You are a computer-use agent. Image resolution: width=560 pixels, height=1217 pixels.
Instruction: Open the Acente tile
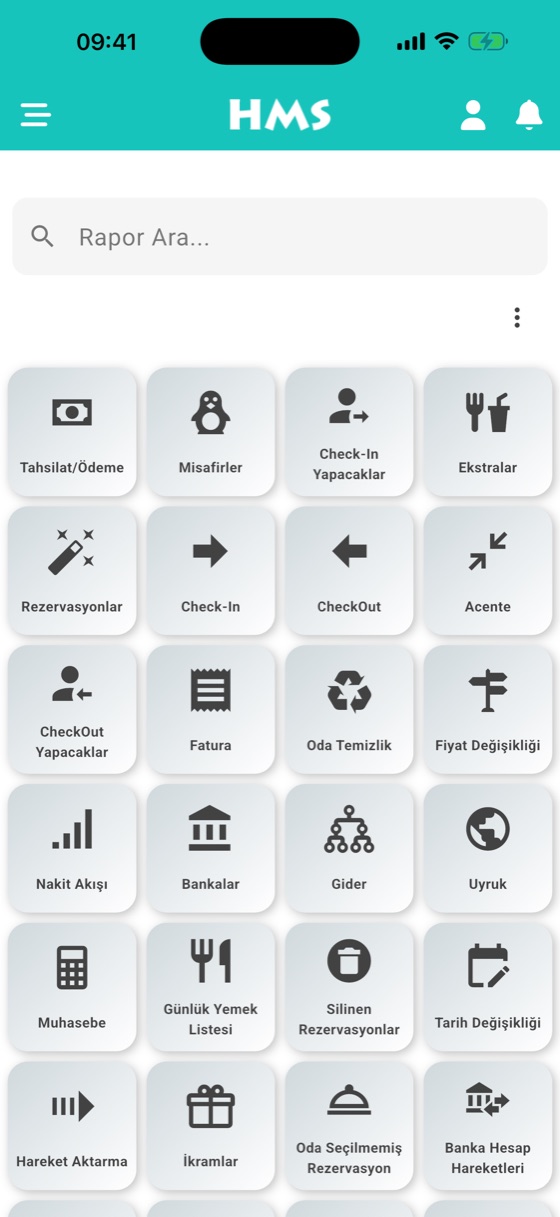click(488, 571)
